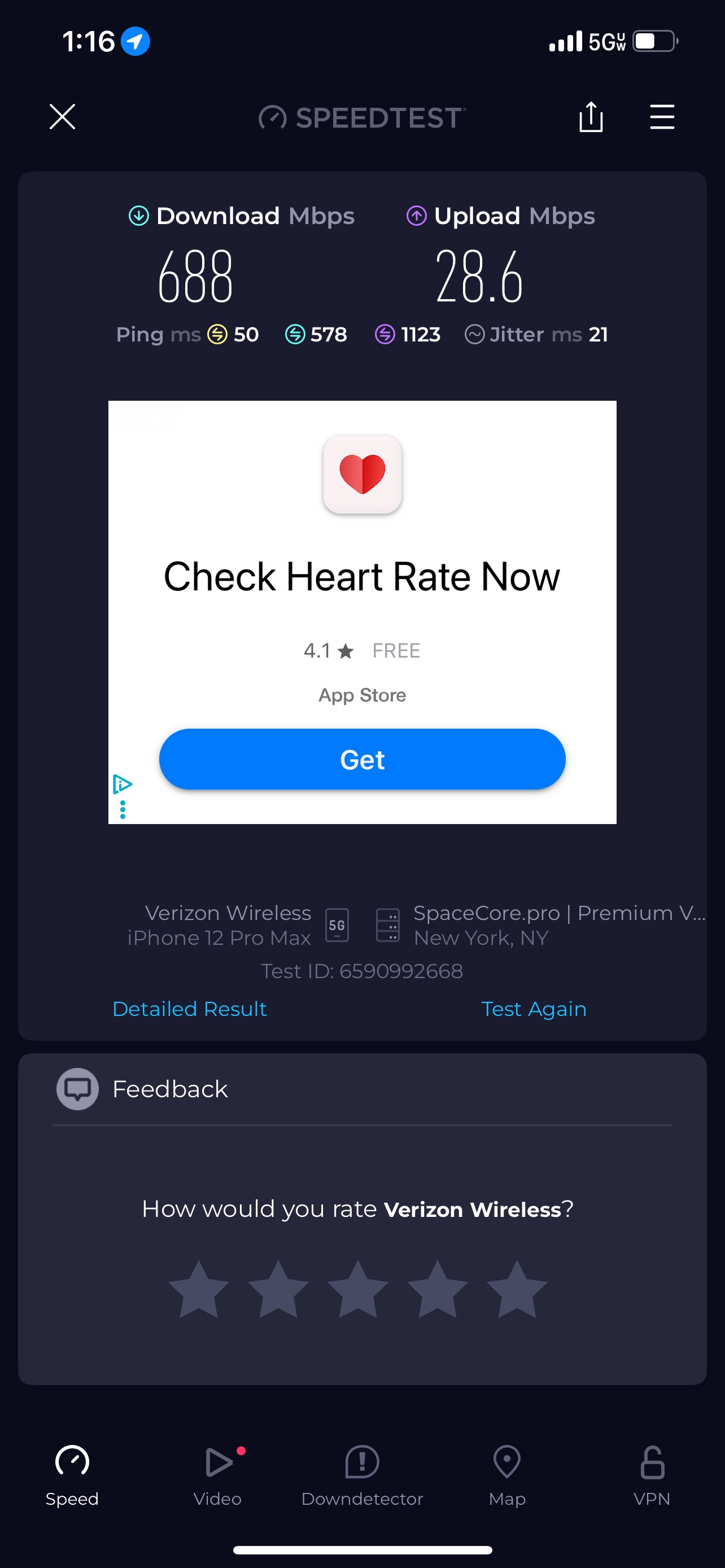
Task: Rate Verizon Wireless three stars
Action: pos(358,1289)
